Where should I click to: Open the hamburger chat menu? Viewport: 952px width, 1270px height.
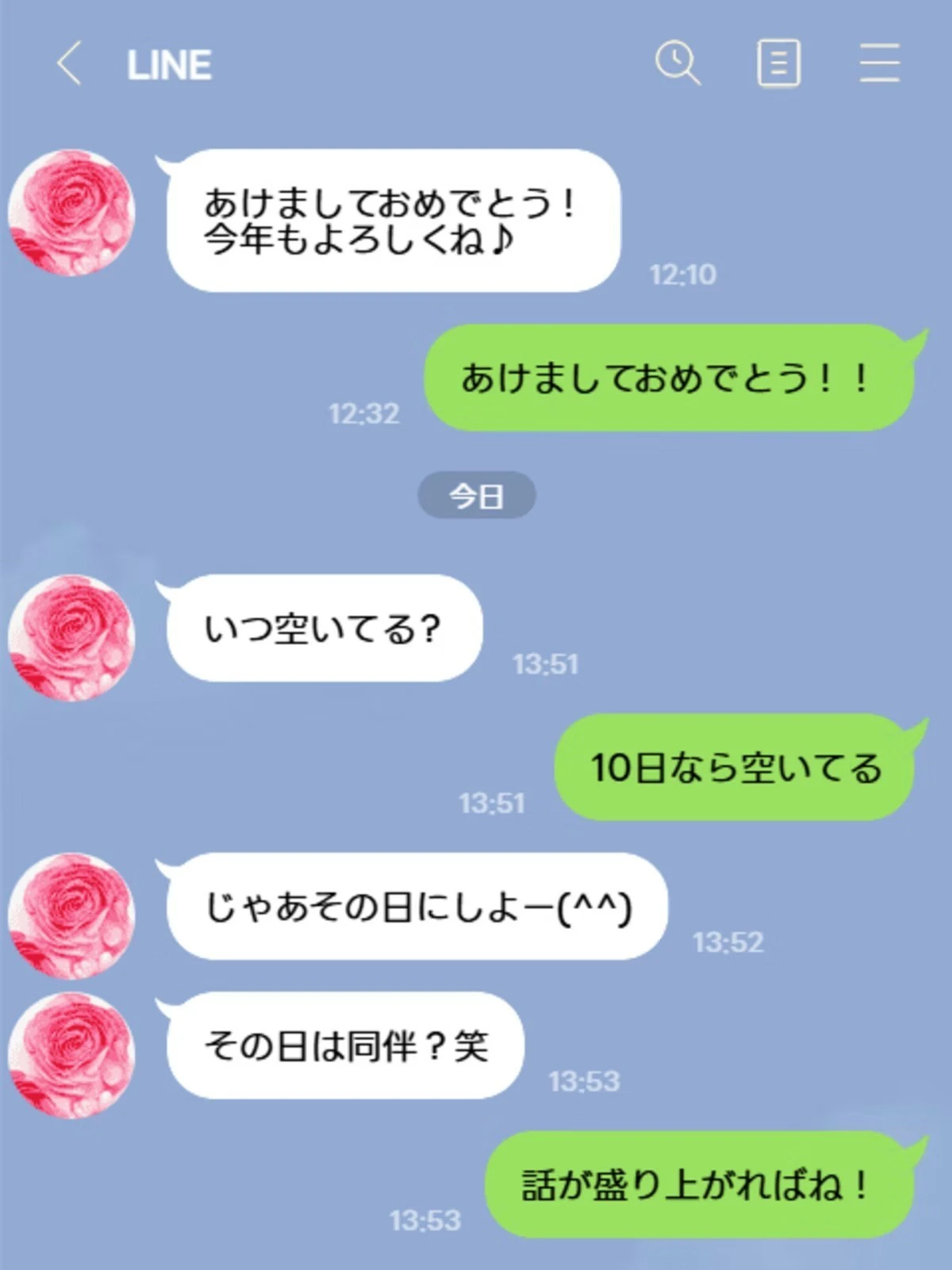(879, 63)
